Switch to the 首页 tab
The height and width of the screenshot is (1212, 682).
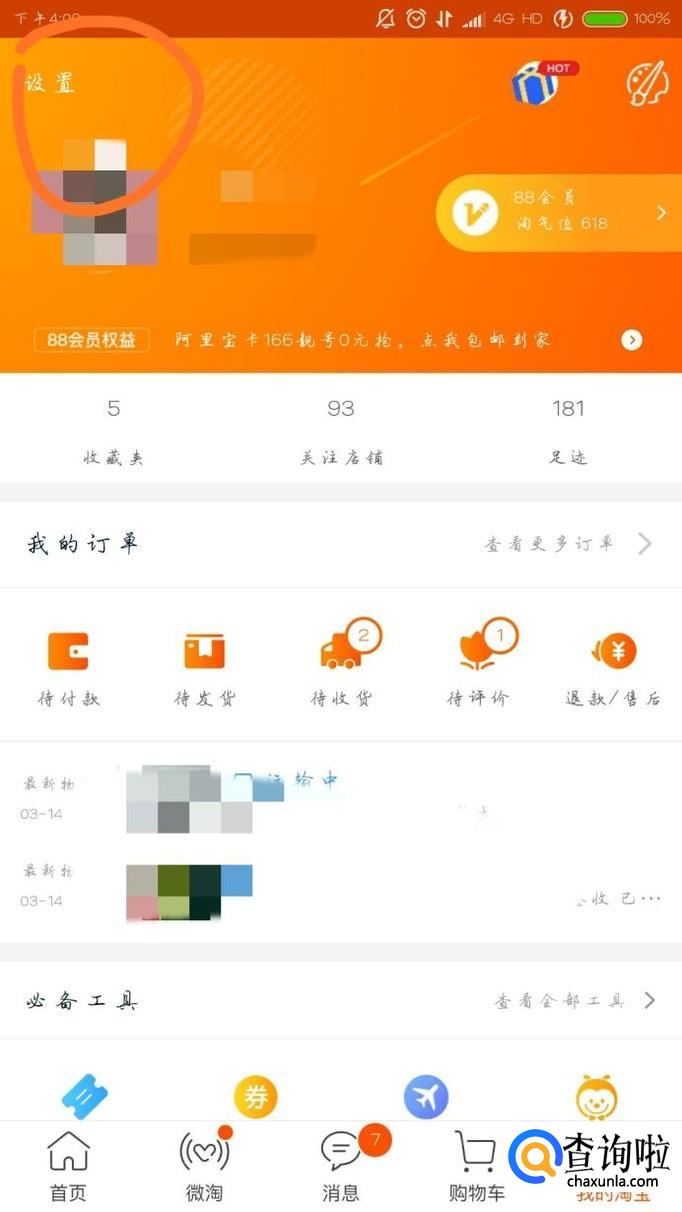point(68,1166)
